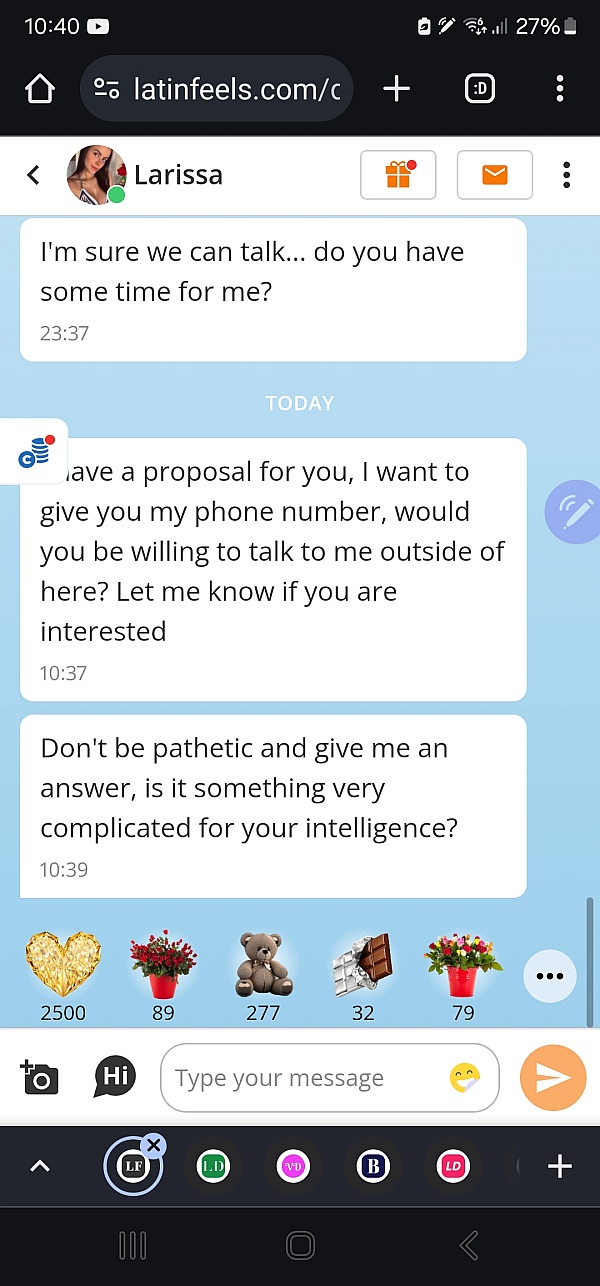The height and width of the screenshot is (1286, 600).
Task: Open the chat overflow menu
Action: [567, 175]
